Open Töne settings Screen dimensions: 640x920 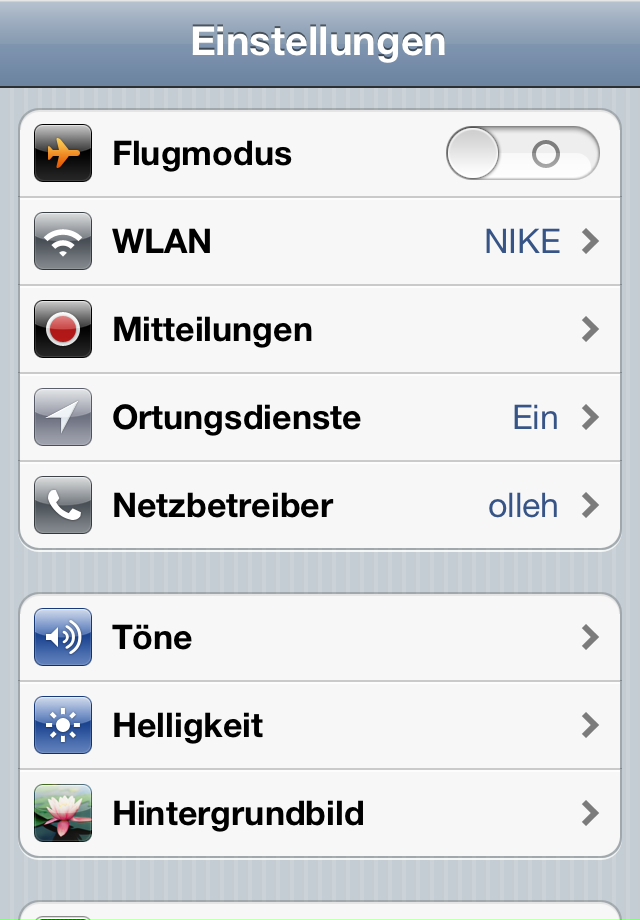pyautogui.click(x=320, y=638)
